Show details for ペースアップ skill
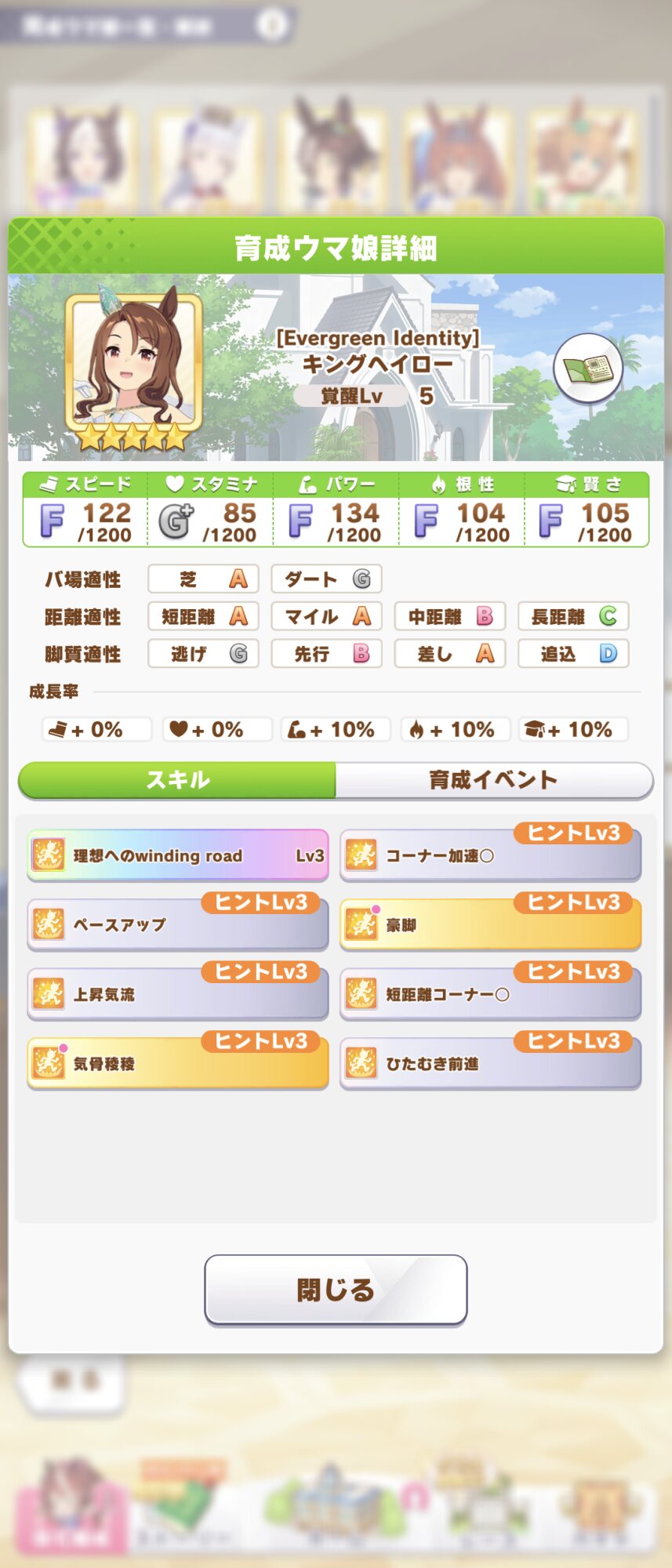 pos(178,925)
